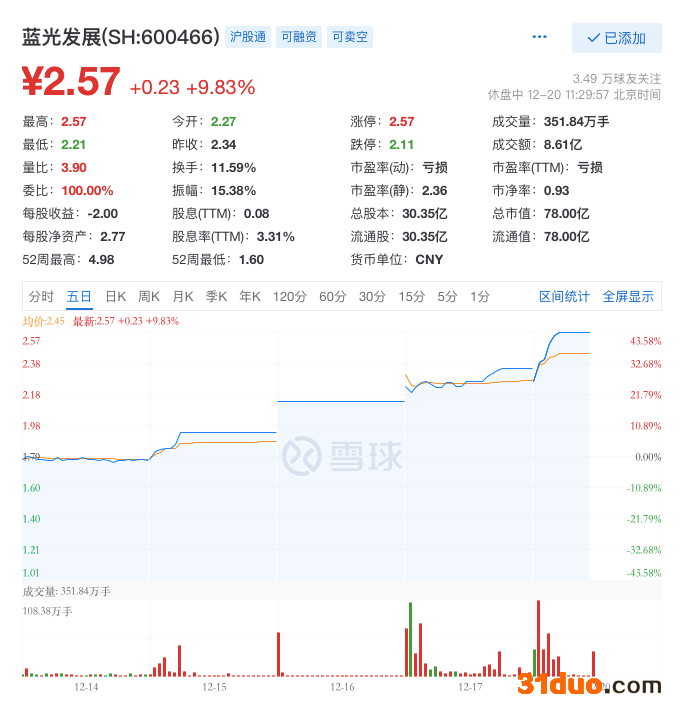Switch to the 5分 chart
This screenshot has width=680, height=706.
click(447, 296)
